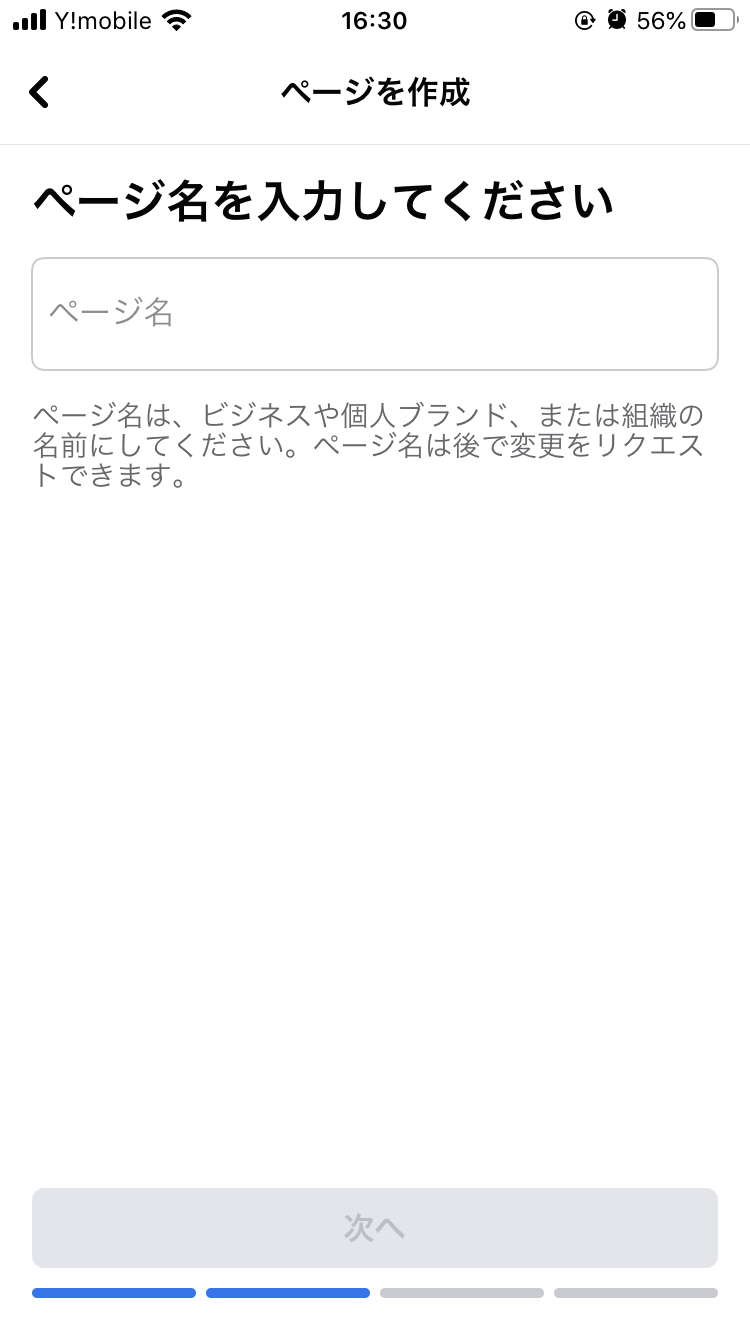Focus the ページ名 text field

375,314
